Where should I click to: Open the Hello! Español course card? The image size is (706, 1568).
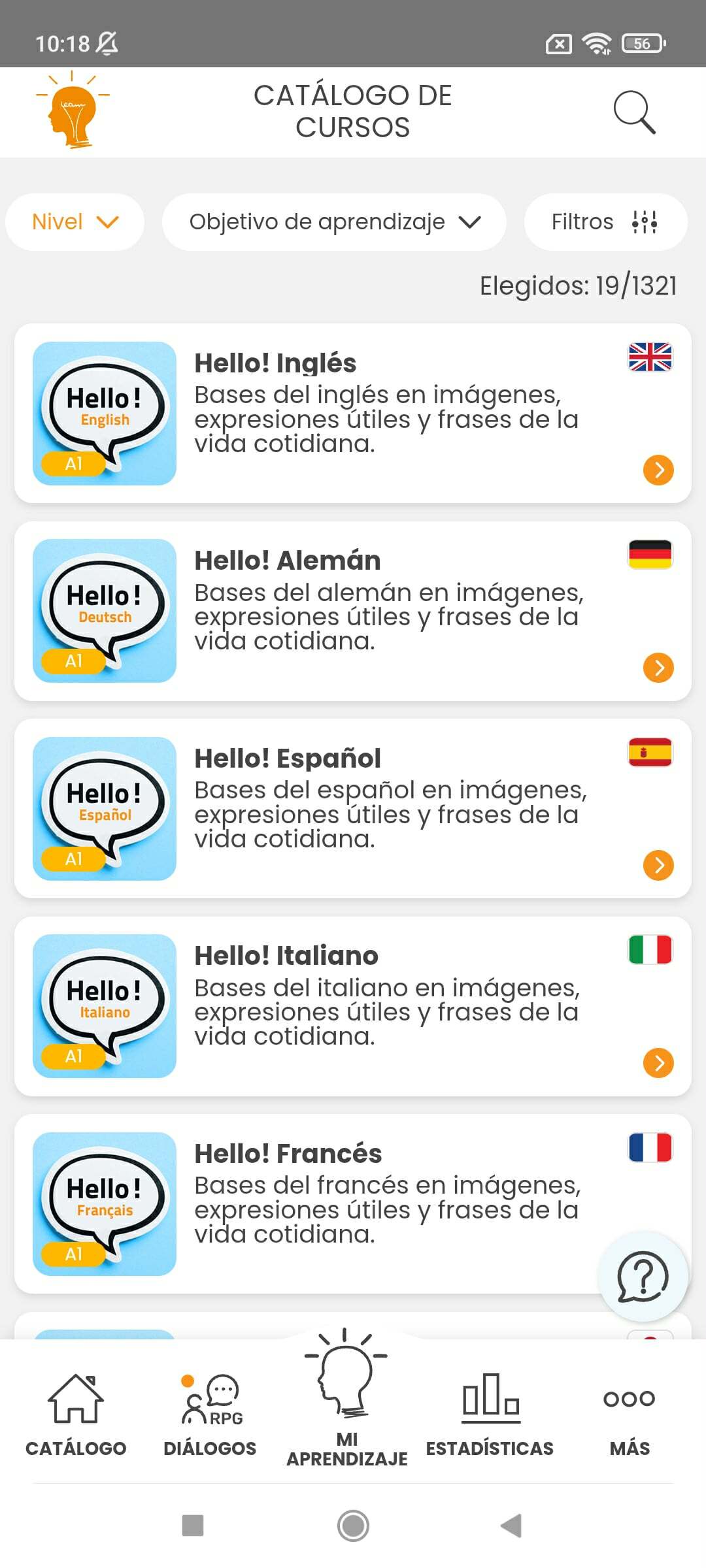tap(353, 808)
